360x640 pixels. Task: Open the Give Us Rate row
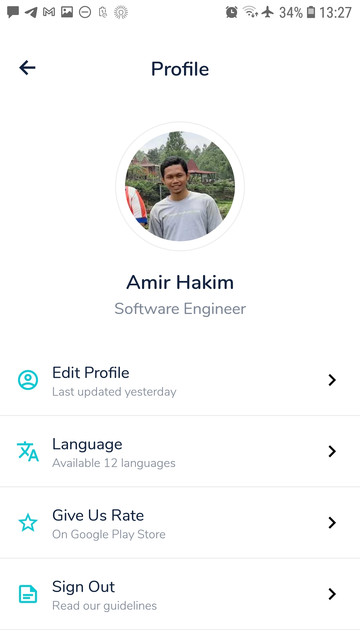[x=180, y=523]
